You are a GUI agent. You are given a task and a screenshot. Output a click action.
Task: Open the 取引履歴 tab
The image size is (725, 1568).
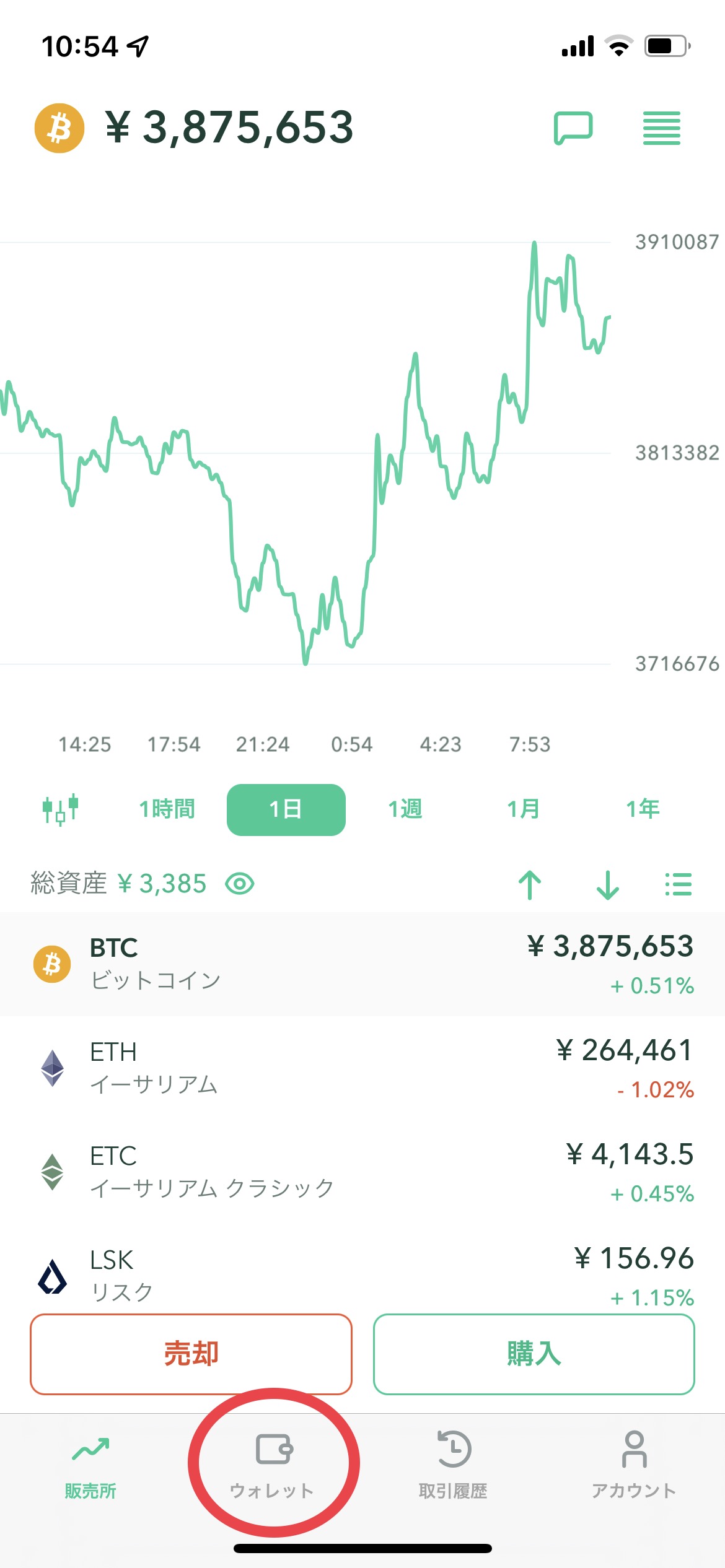point(453,1464)
